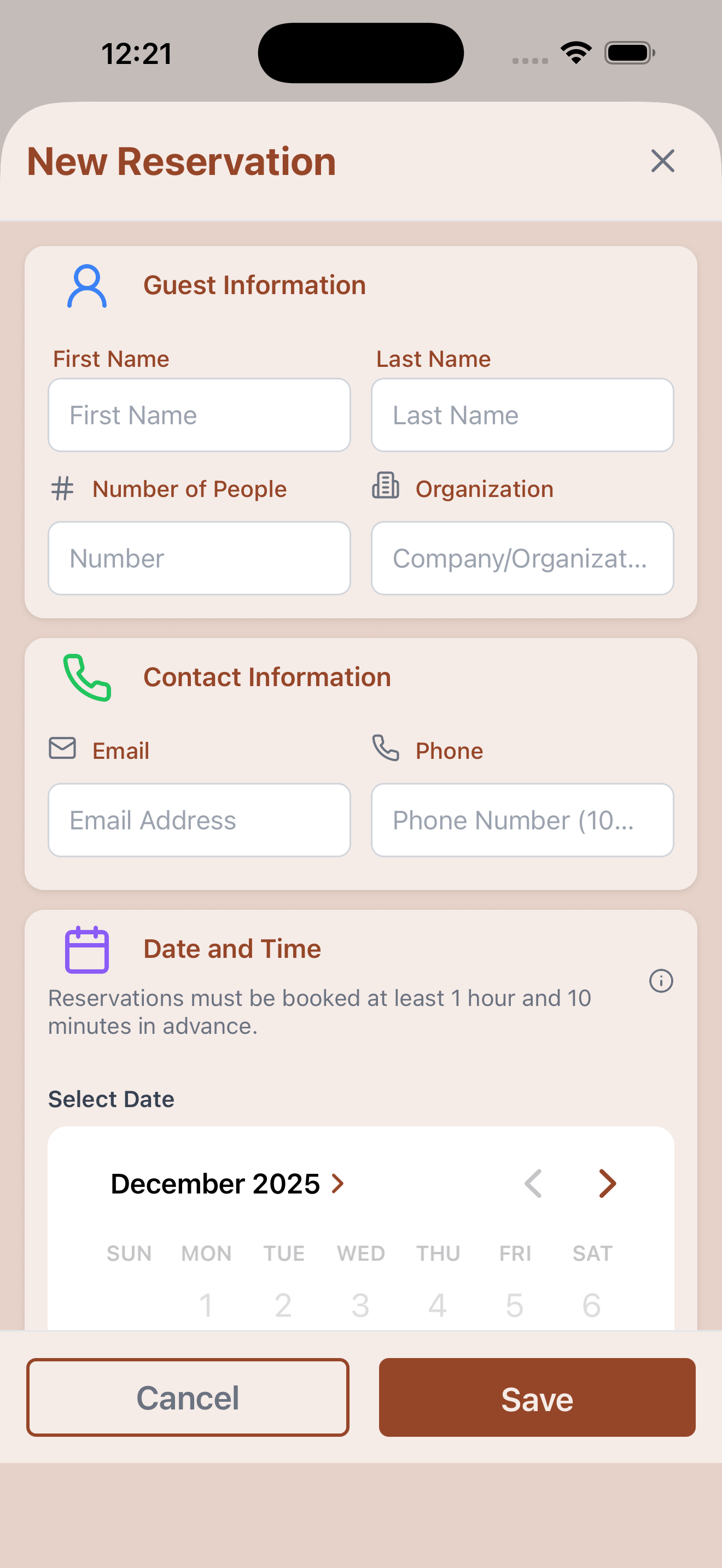Open the date and time info icon
This screenshot has height=1568, width=722.
pos(661,981)
